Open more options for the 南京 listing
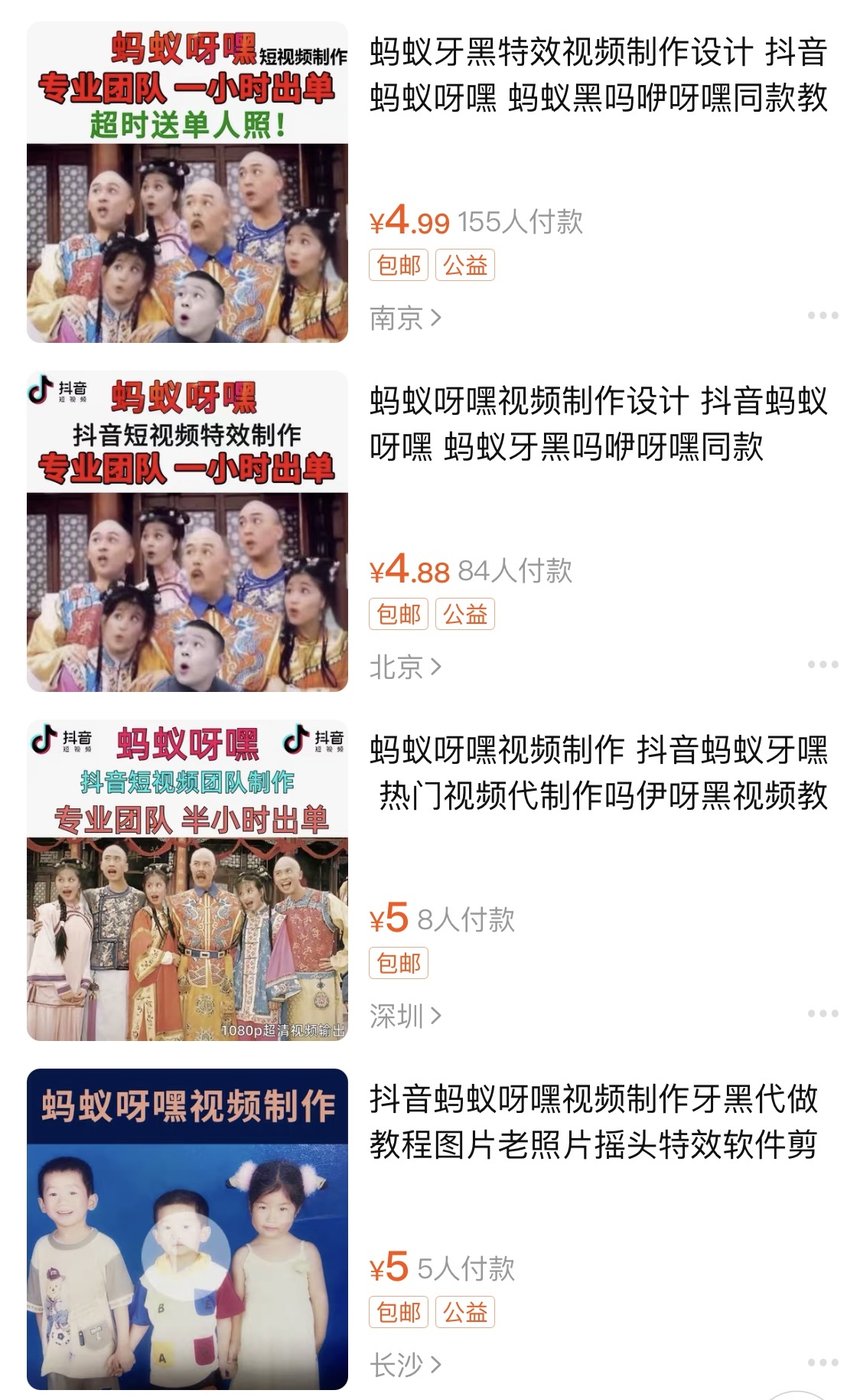Screen dimensions: 860x1400 click(823, 315)
